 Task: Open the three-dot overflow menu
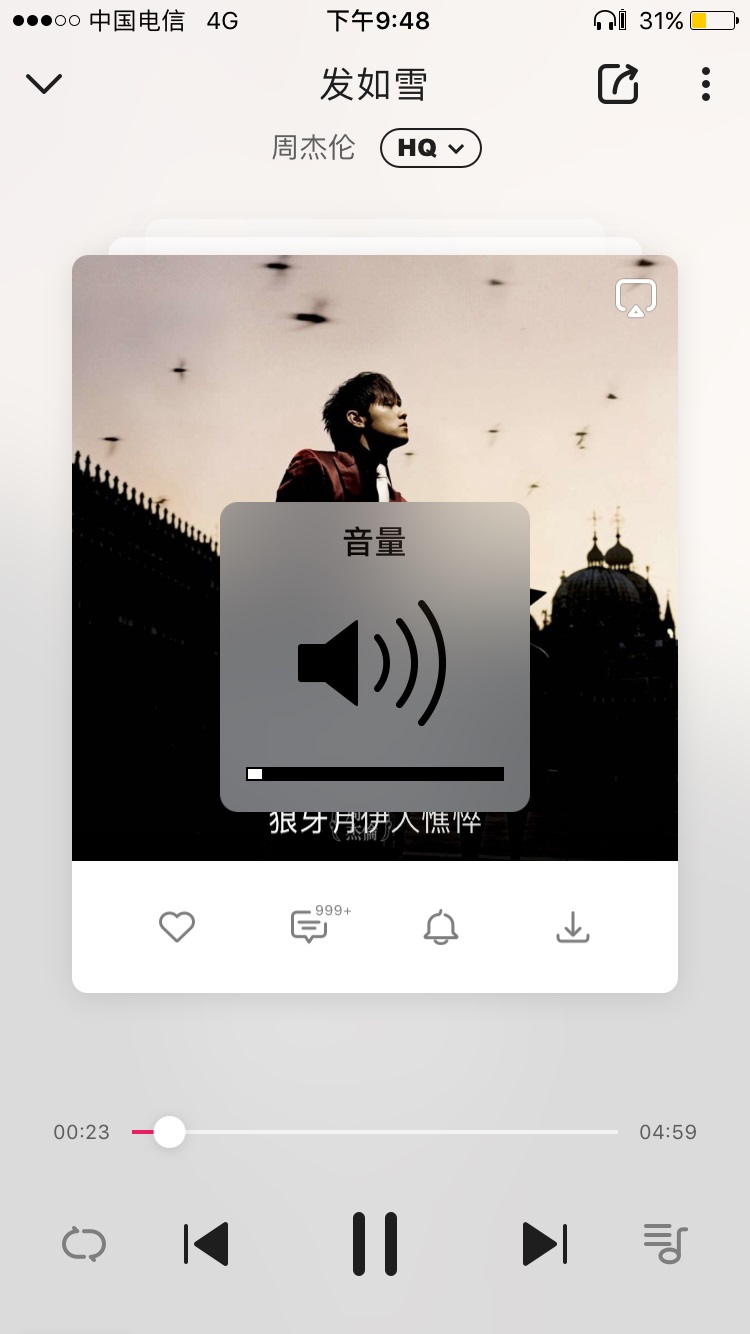click(706, 84)
